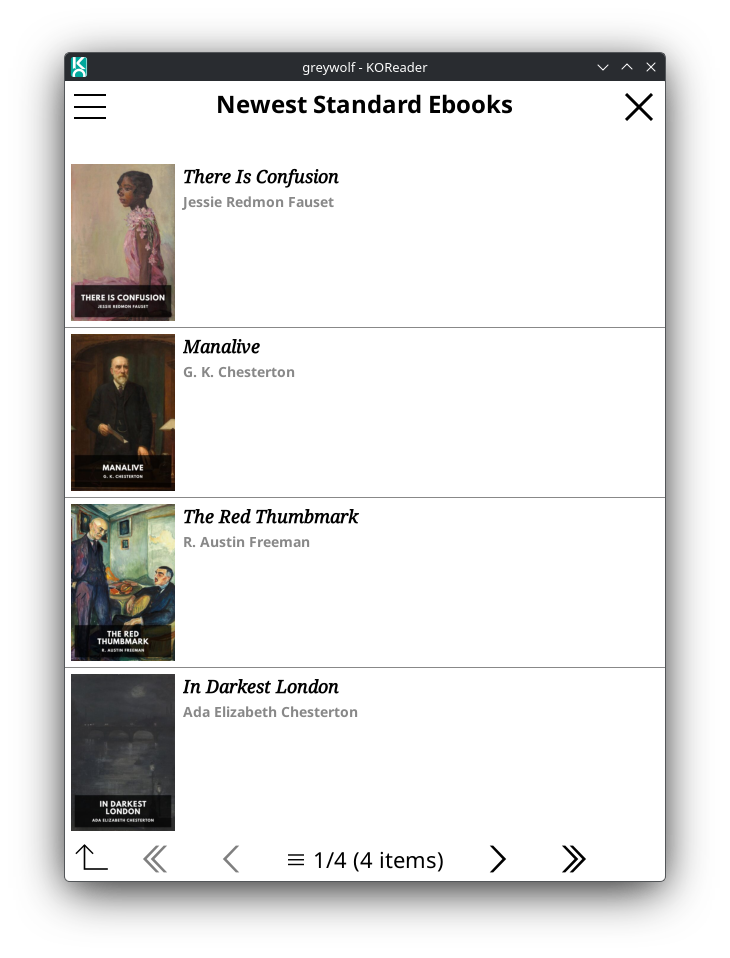This screenshot has width=730, height=958.
Task: Go up to the parent catalog
Action: point(91,858)
